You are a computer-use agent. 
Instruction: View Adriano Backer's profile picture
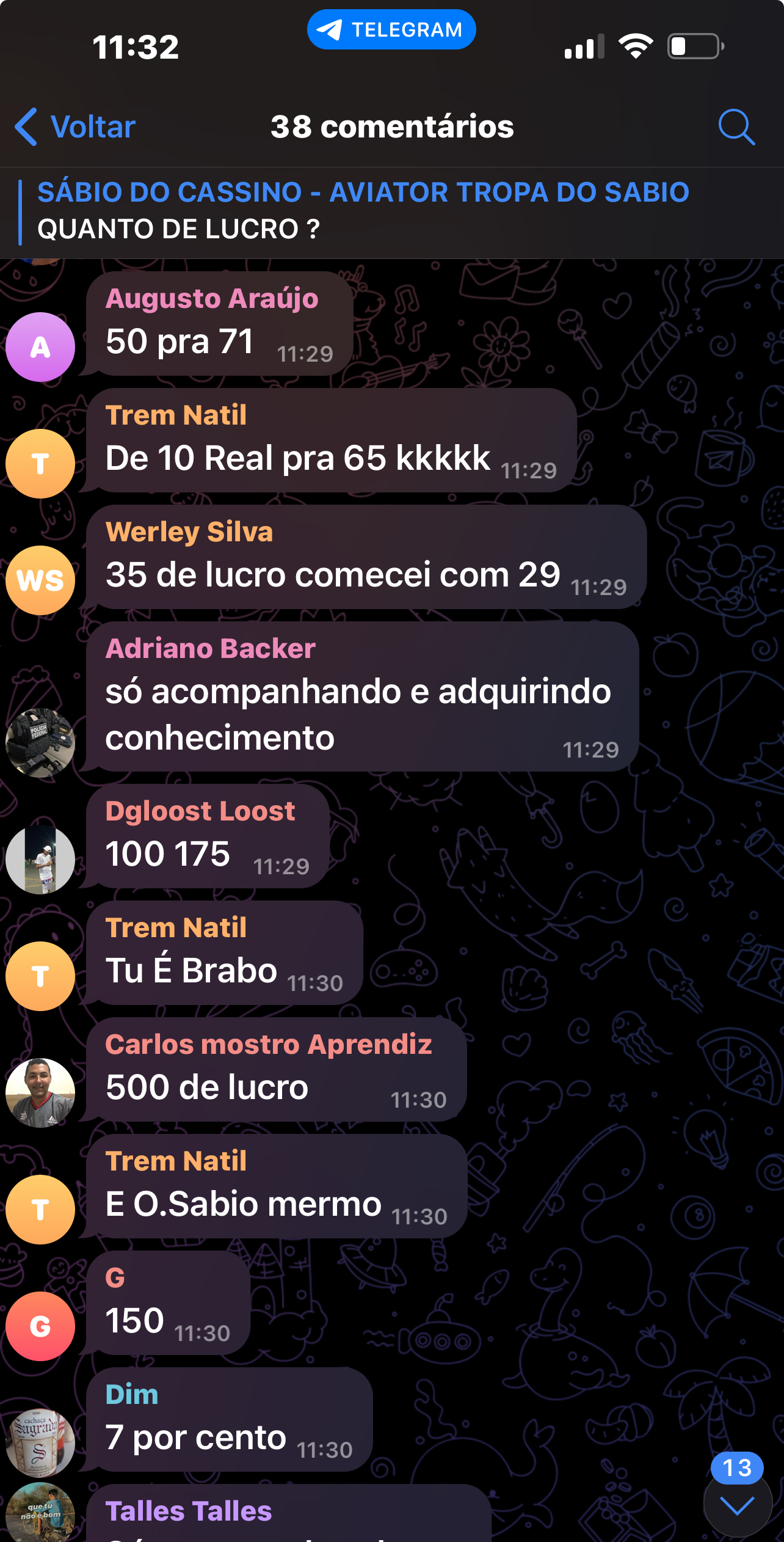[40, 743]
